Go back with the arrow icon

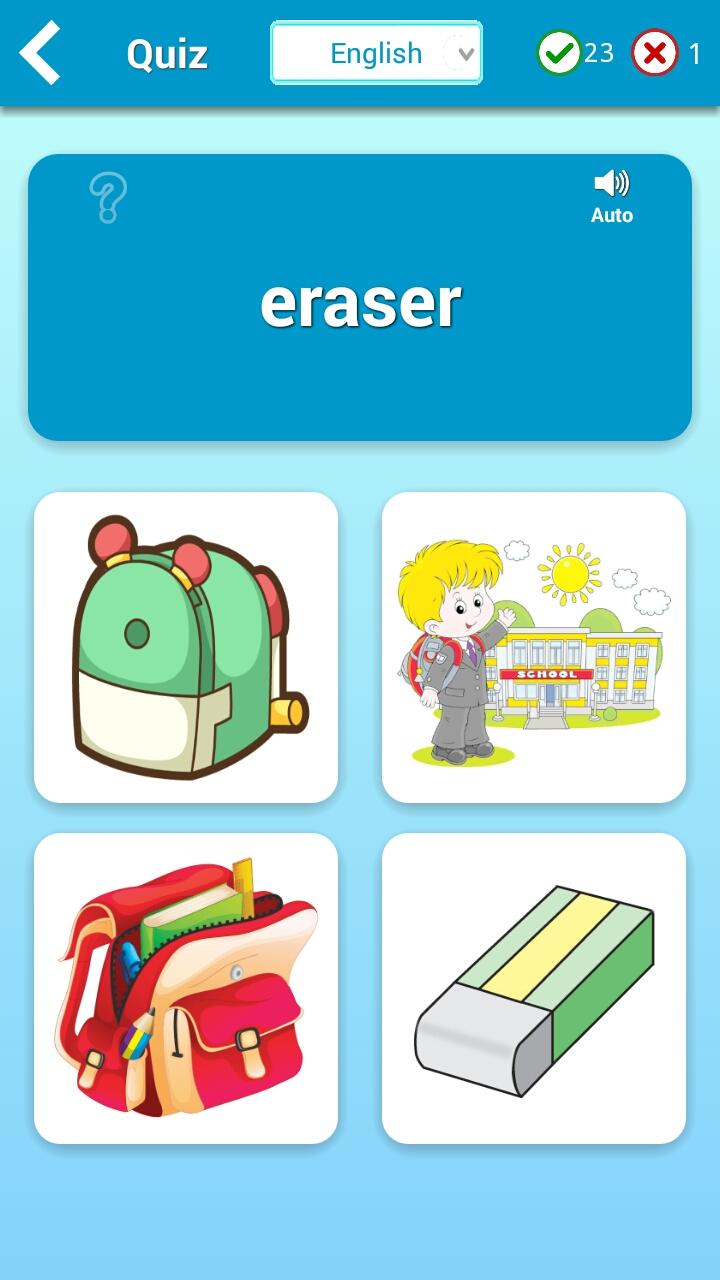[41, 53]
